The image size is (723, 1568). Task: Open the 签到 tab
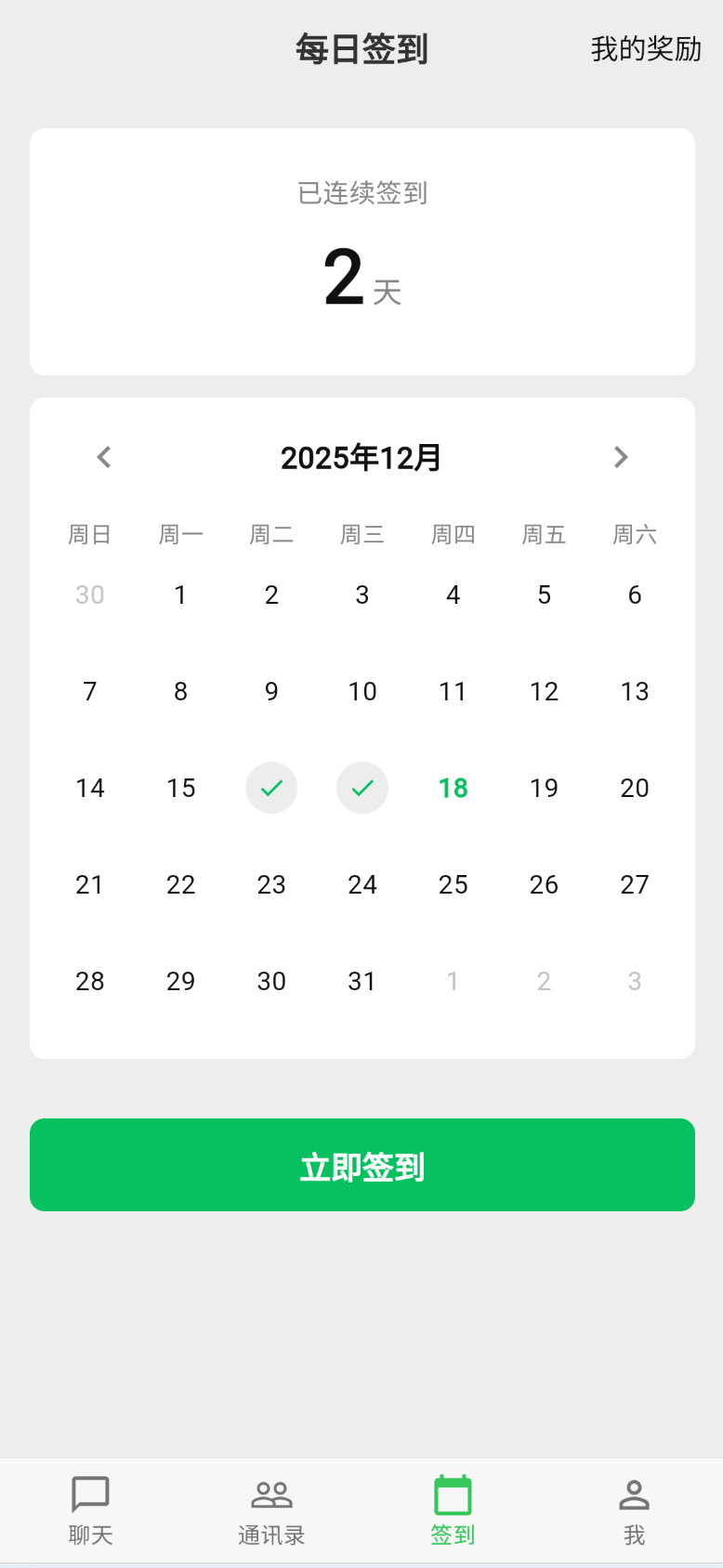tap(453, 1510)
